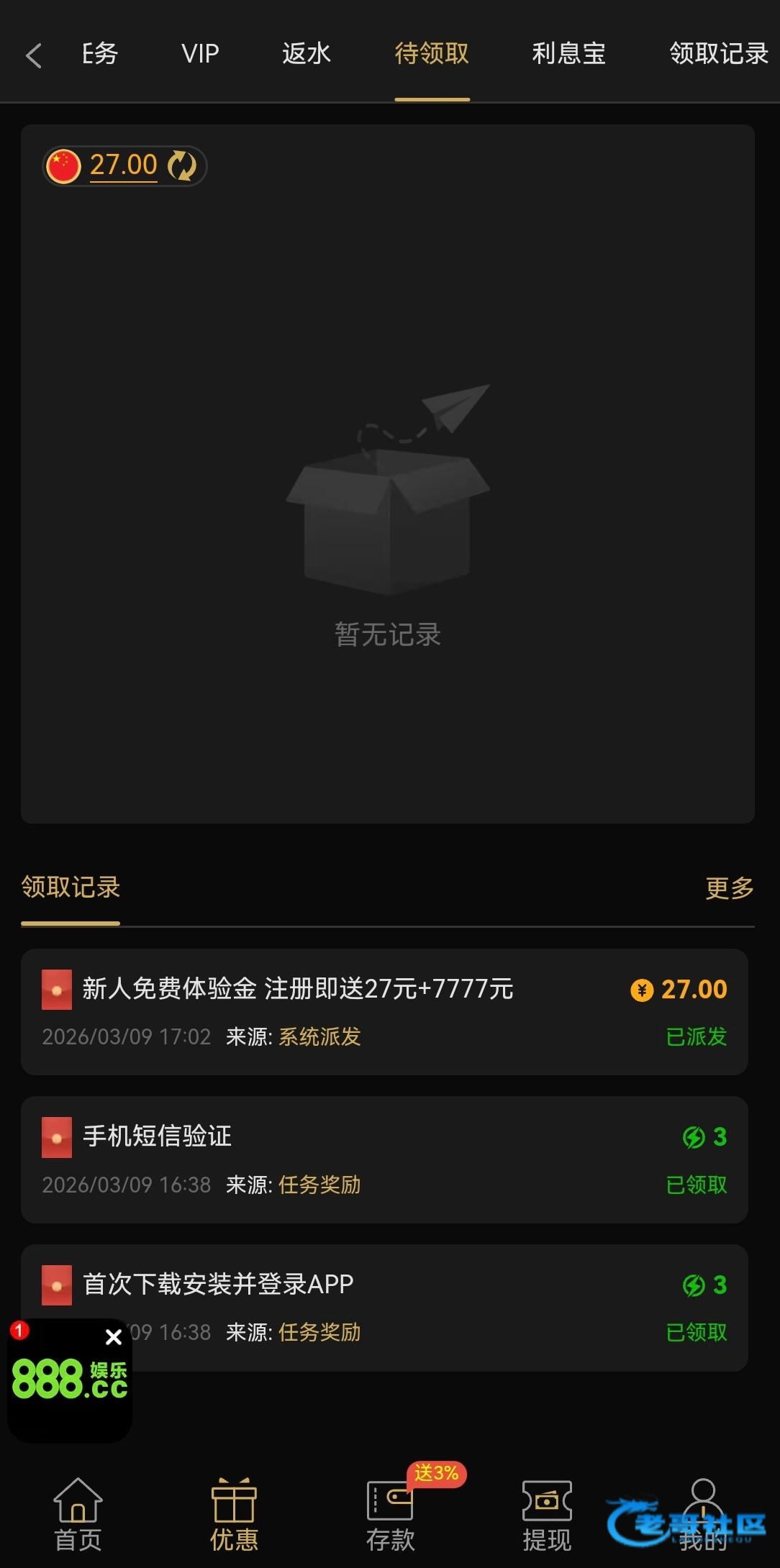
Task: Select the 领取记录 tab in top bar
Action: pos(718,54)
